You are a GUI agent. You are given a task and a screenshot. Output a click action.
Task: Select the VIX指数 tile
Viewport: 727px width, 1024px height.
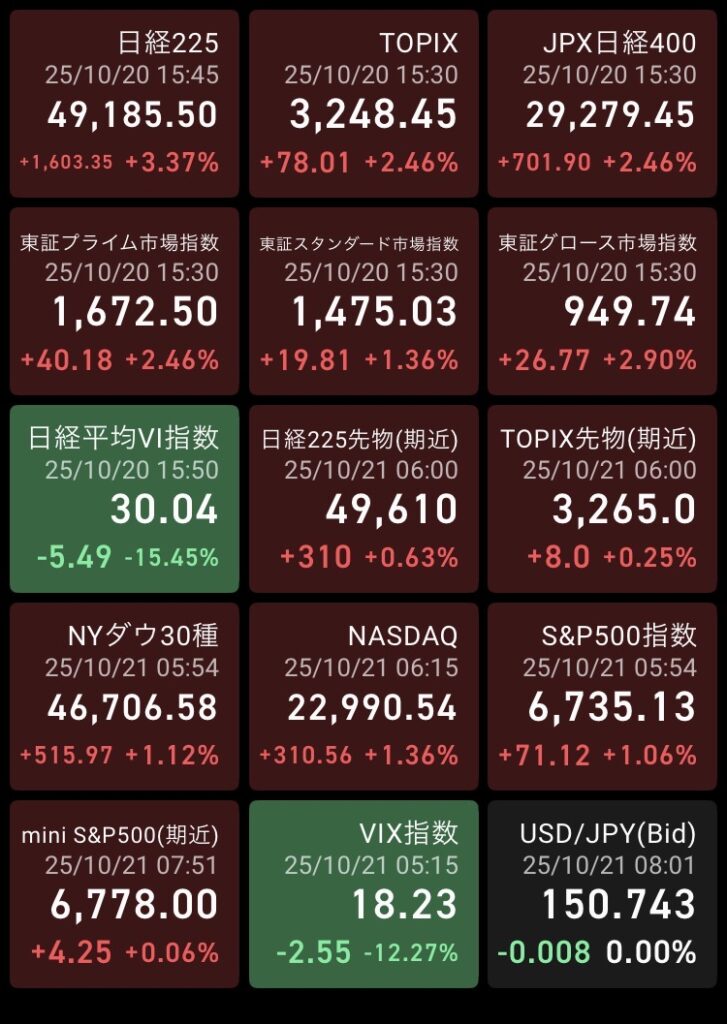(364, 893)
